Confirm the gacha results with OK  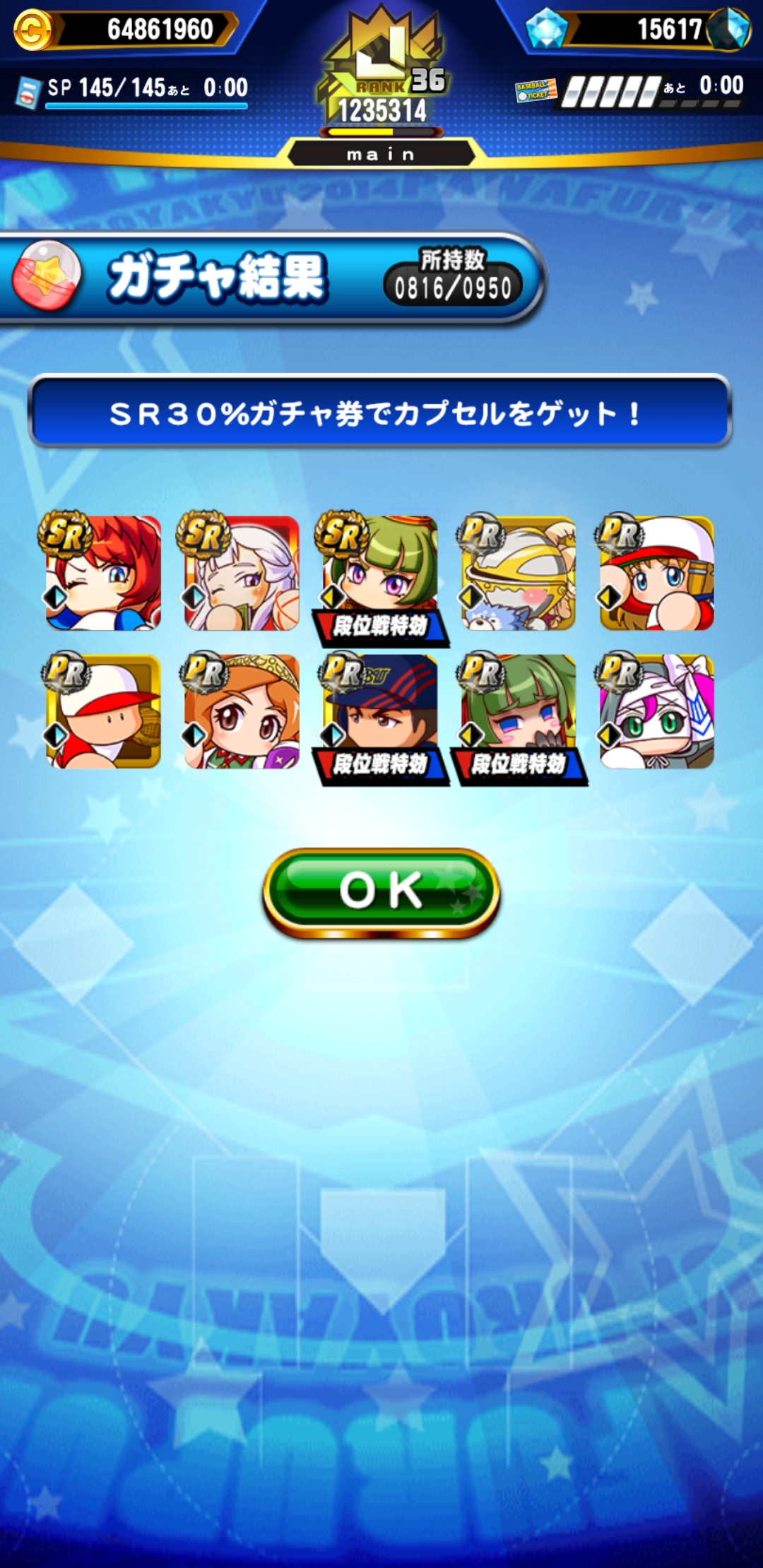coord(381,891)
